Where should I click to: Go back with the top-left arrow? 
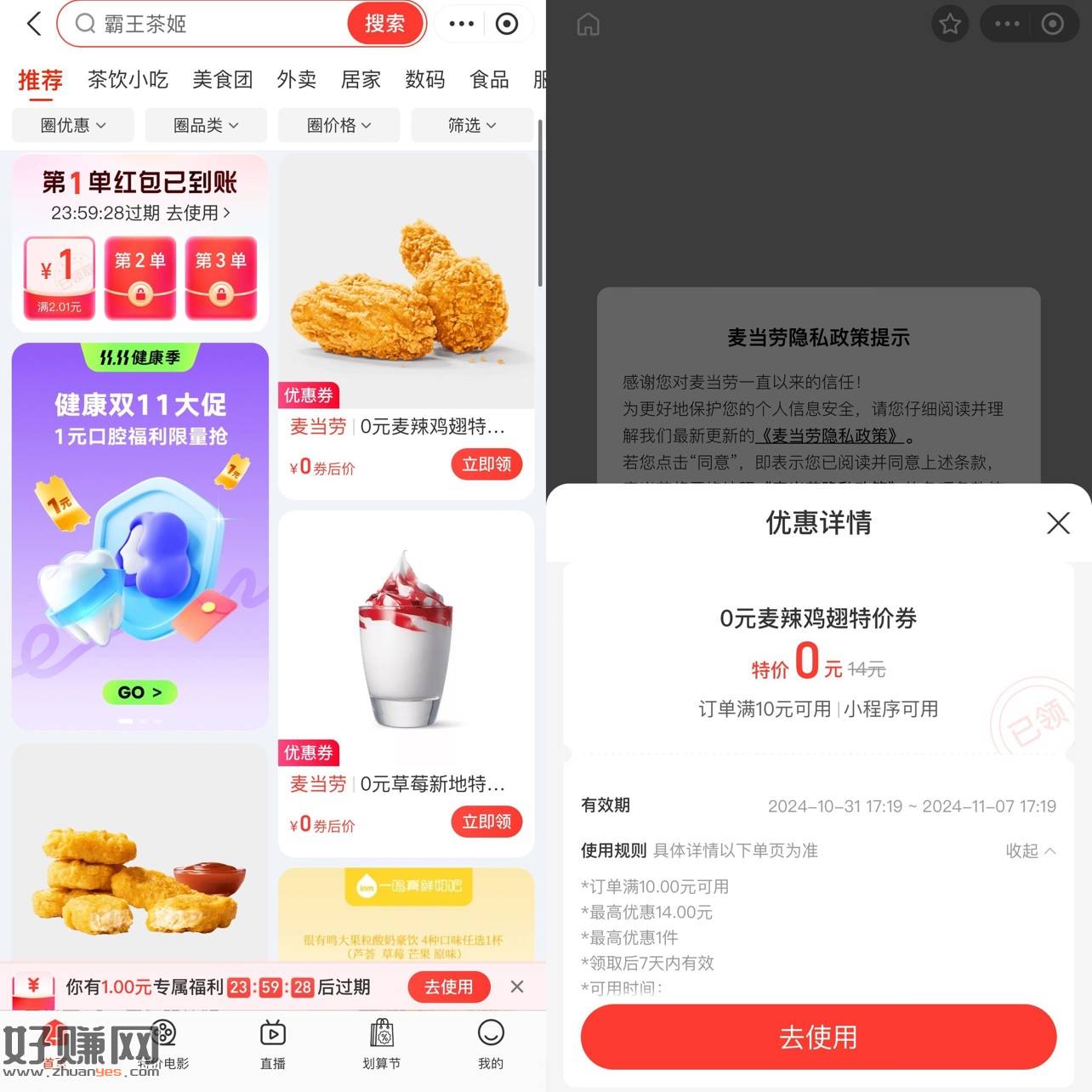(x=34, y=24)
